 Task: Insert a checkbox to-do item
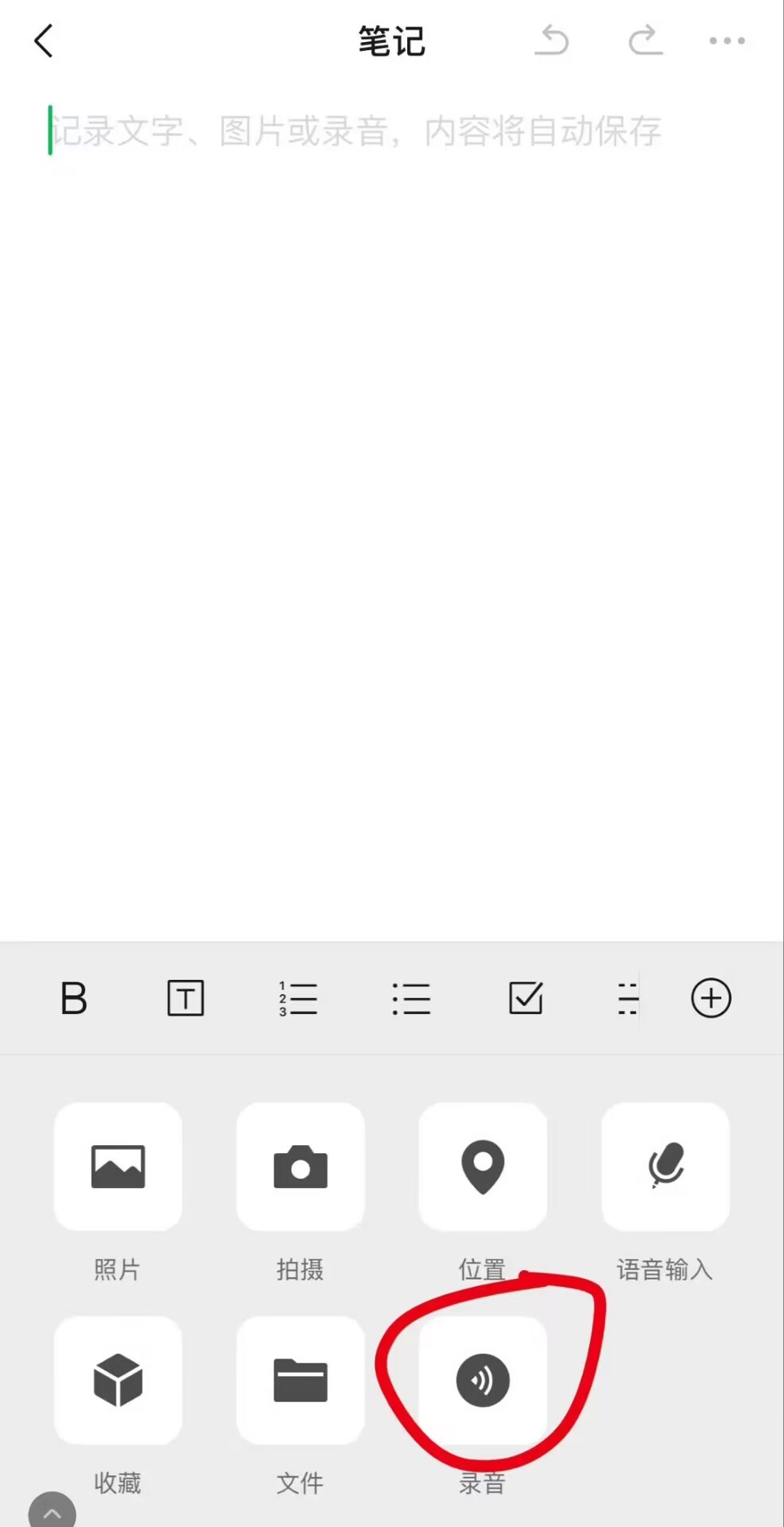[x=526, y=998]
